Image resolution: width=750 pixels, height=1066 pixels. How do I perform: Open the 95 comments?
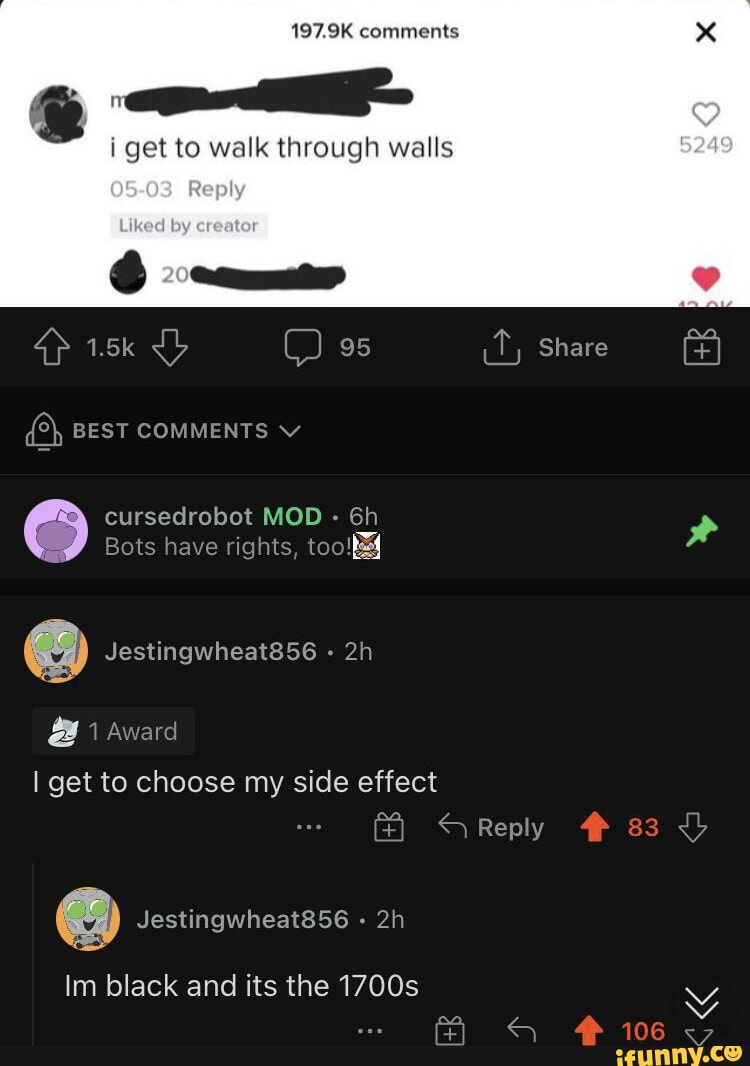pyautogui.click(x=327, y=347)
